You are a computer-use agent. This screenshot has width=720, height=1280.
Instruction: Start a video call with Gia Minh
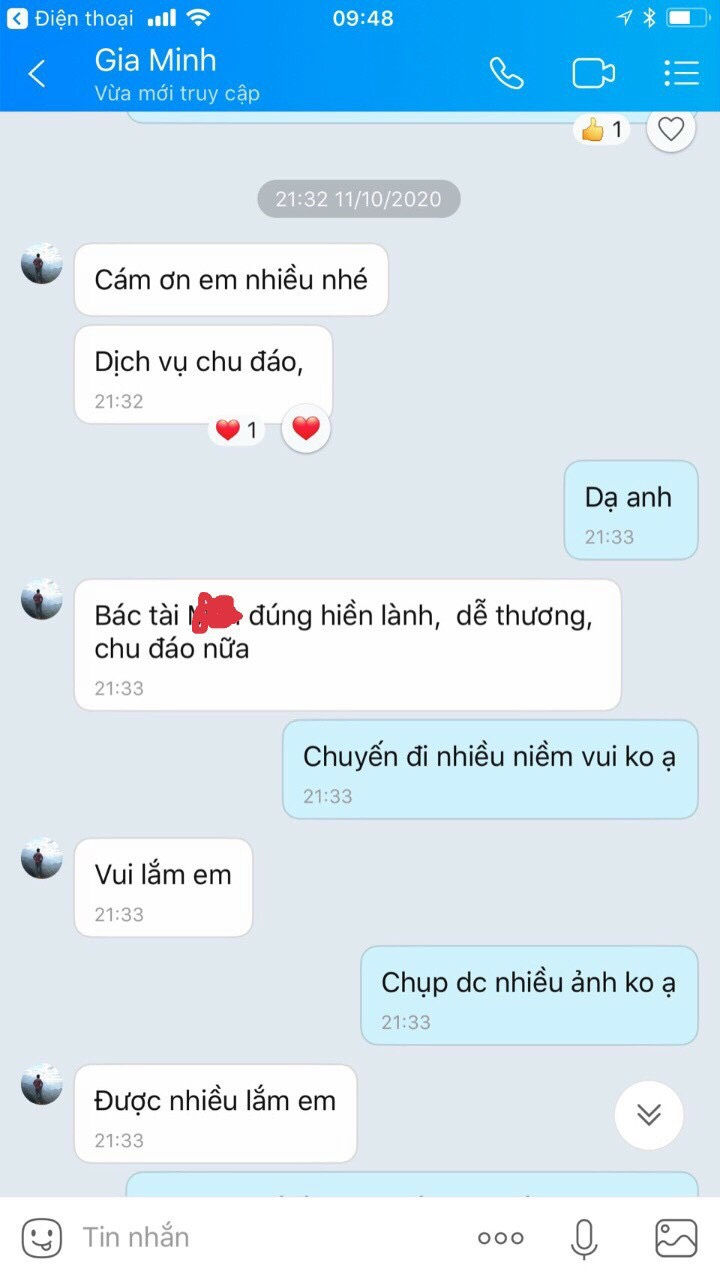pyautogui.click(x=593, y=74)
